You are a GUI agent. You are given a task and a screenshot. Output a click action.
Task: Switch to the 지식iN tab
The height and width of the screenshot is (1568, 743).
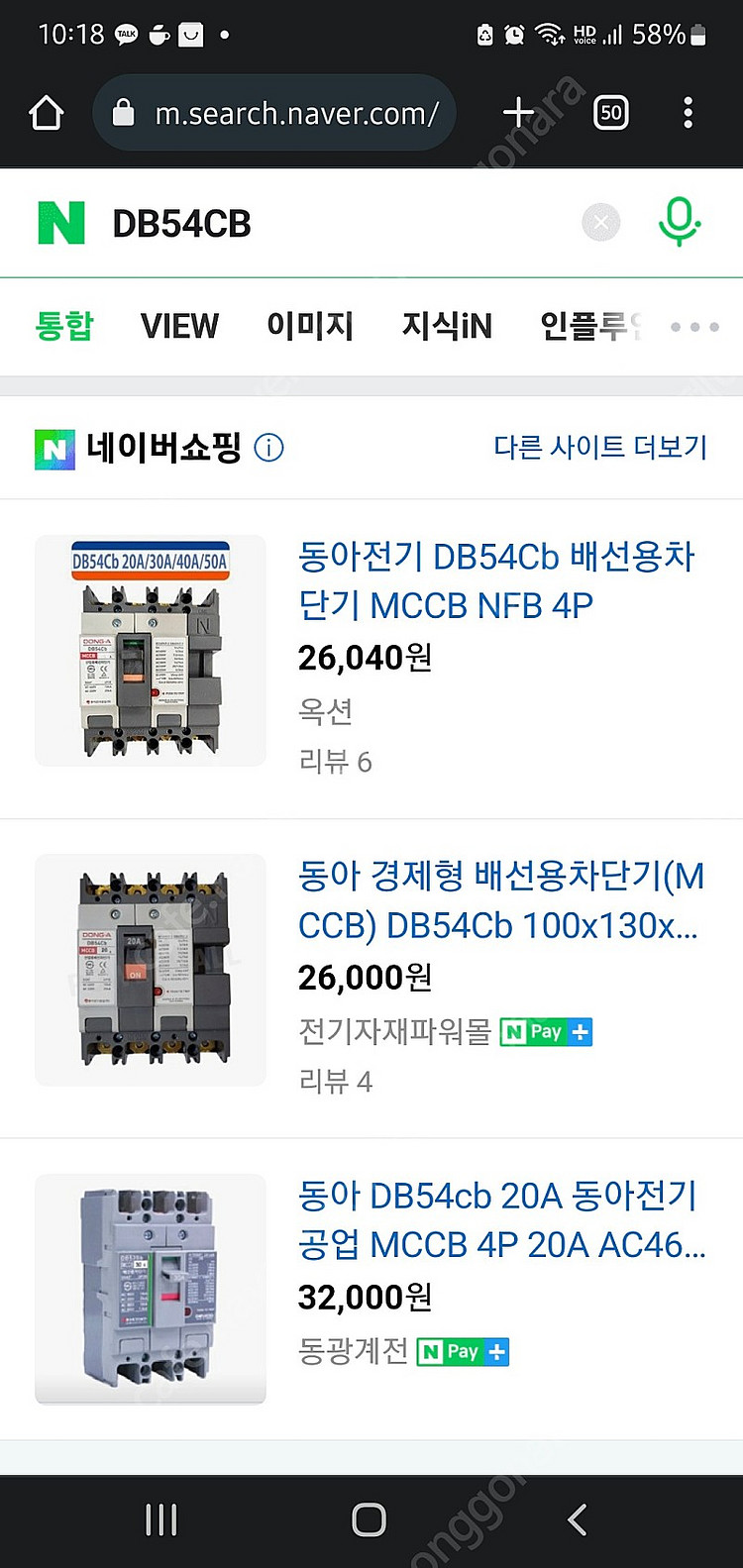[x=447, y=326]
